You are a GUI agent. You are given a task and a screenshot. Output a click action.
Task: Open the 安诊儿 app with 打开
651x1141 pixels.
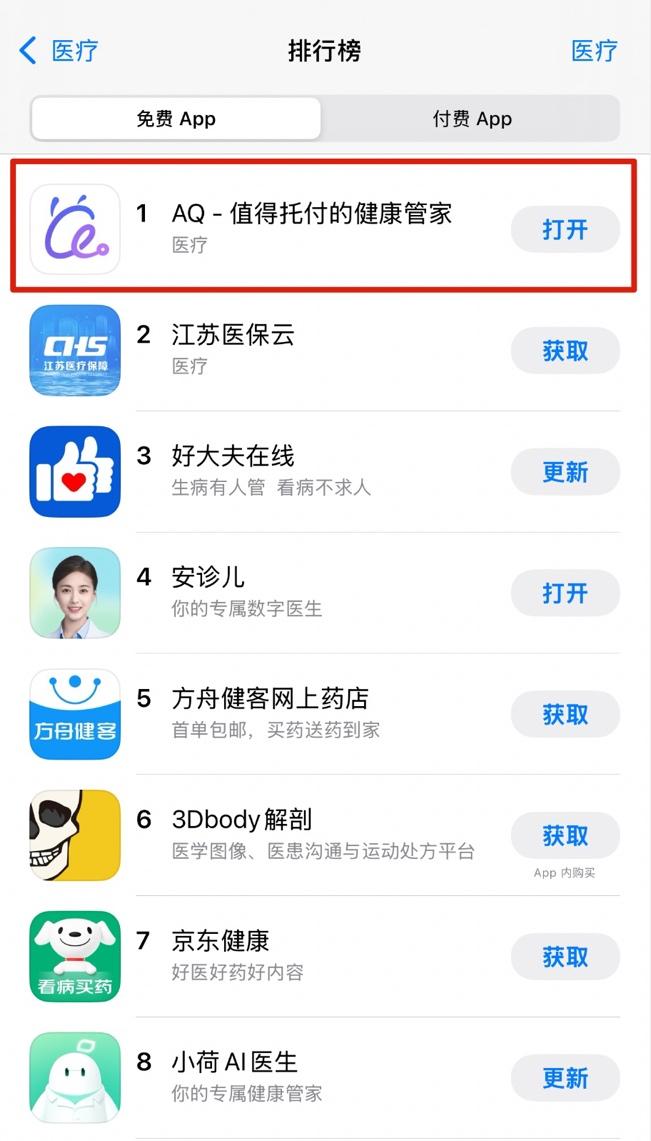[565, 593]
